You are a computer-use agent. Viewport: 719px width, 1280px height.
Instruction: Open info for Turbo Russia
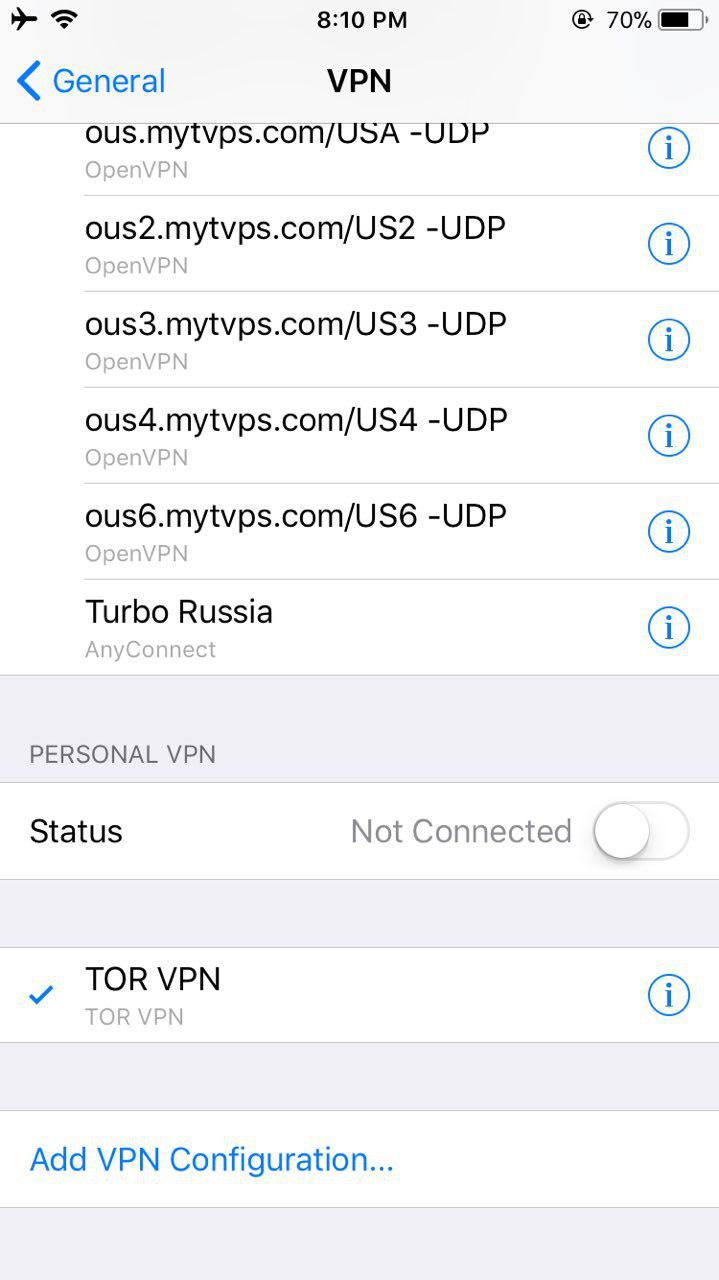click(x=669, y=628)
